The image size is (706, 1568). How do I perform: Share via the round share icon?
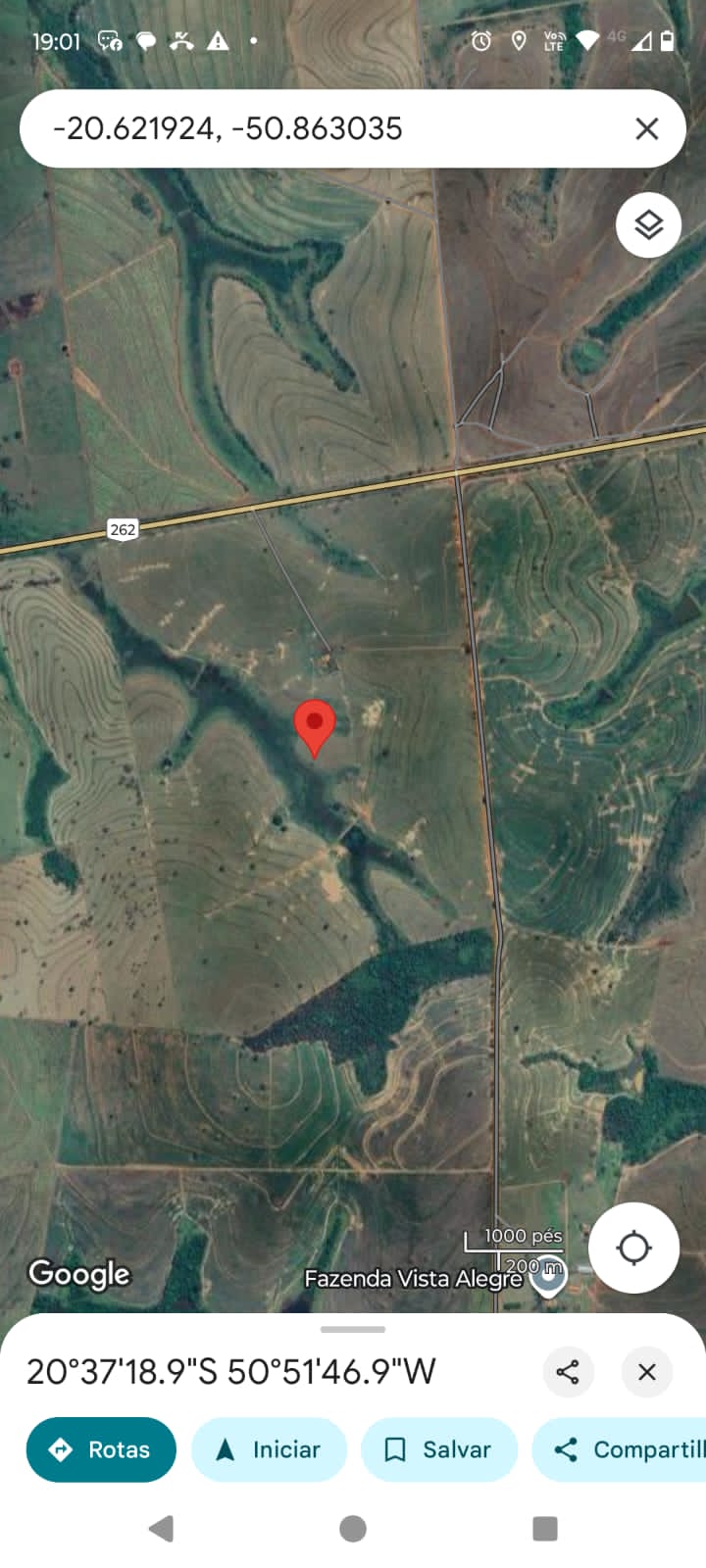tap(568, 1371)
